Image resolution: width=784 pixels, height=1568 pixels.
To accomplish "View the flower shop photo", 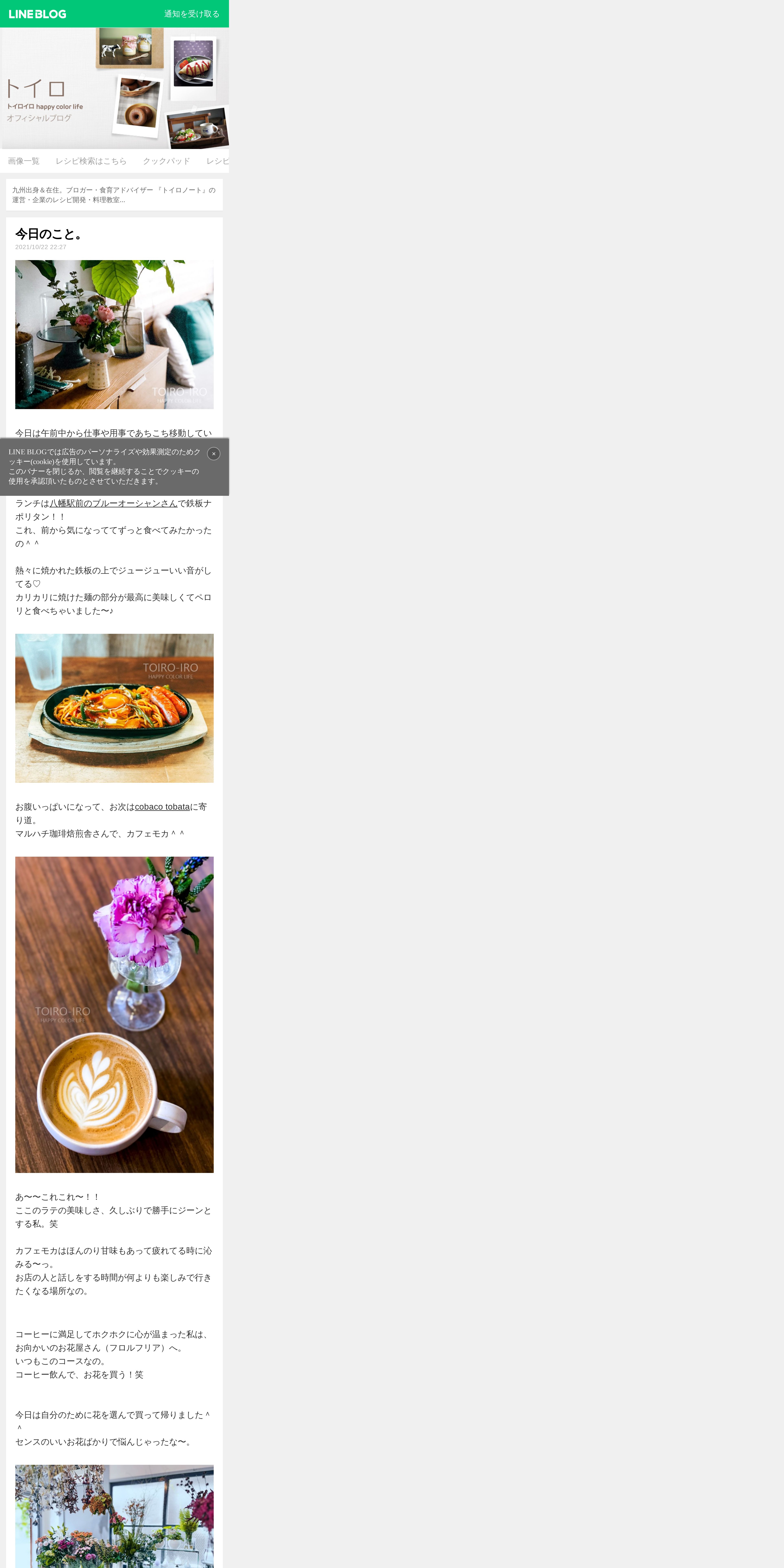I will [114, 1516].
